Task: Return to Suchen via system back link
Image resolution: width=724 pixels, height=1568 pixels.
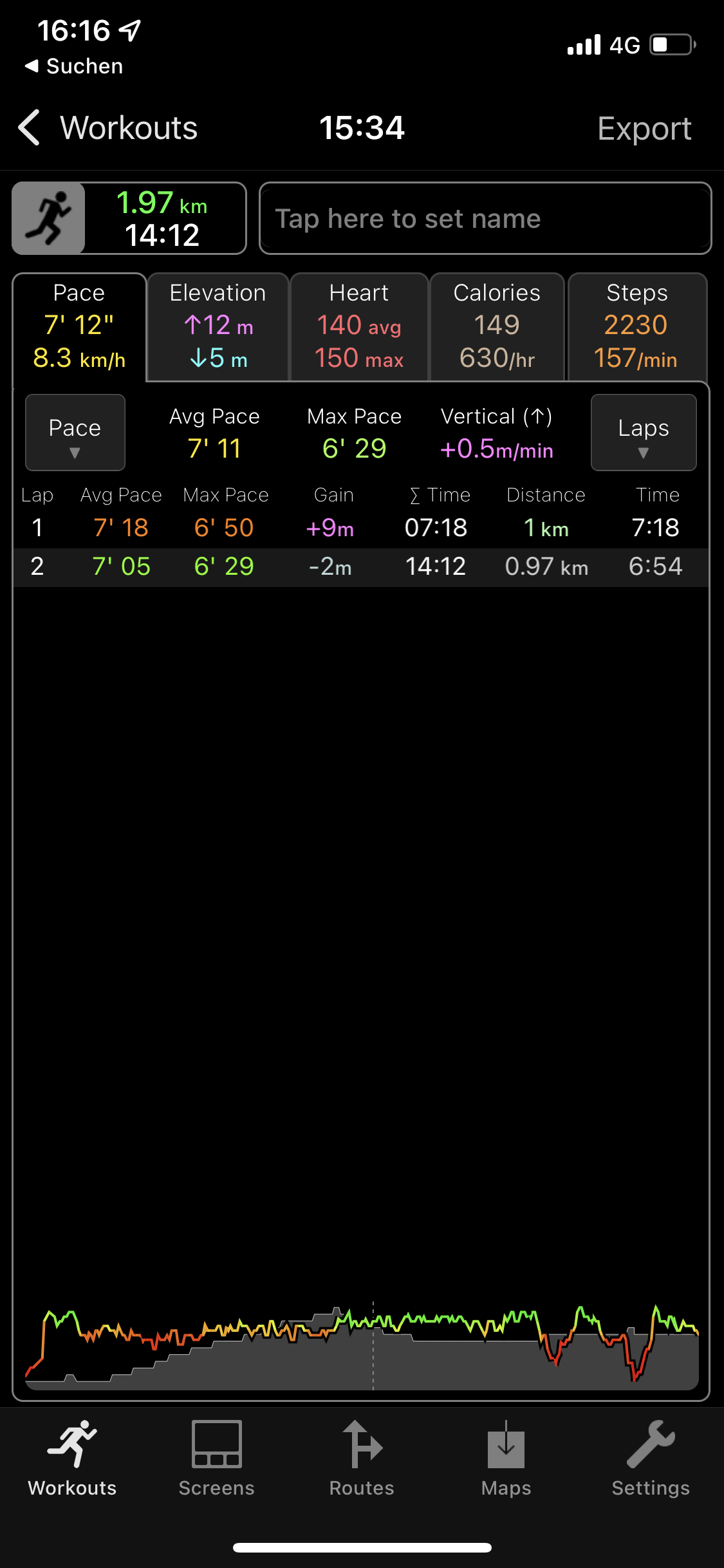Action: pyautogui.click(x=74, y=66)
